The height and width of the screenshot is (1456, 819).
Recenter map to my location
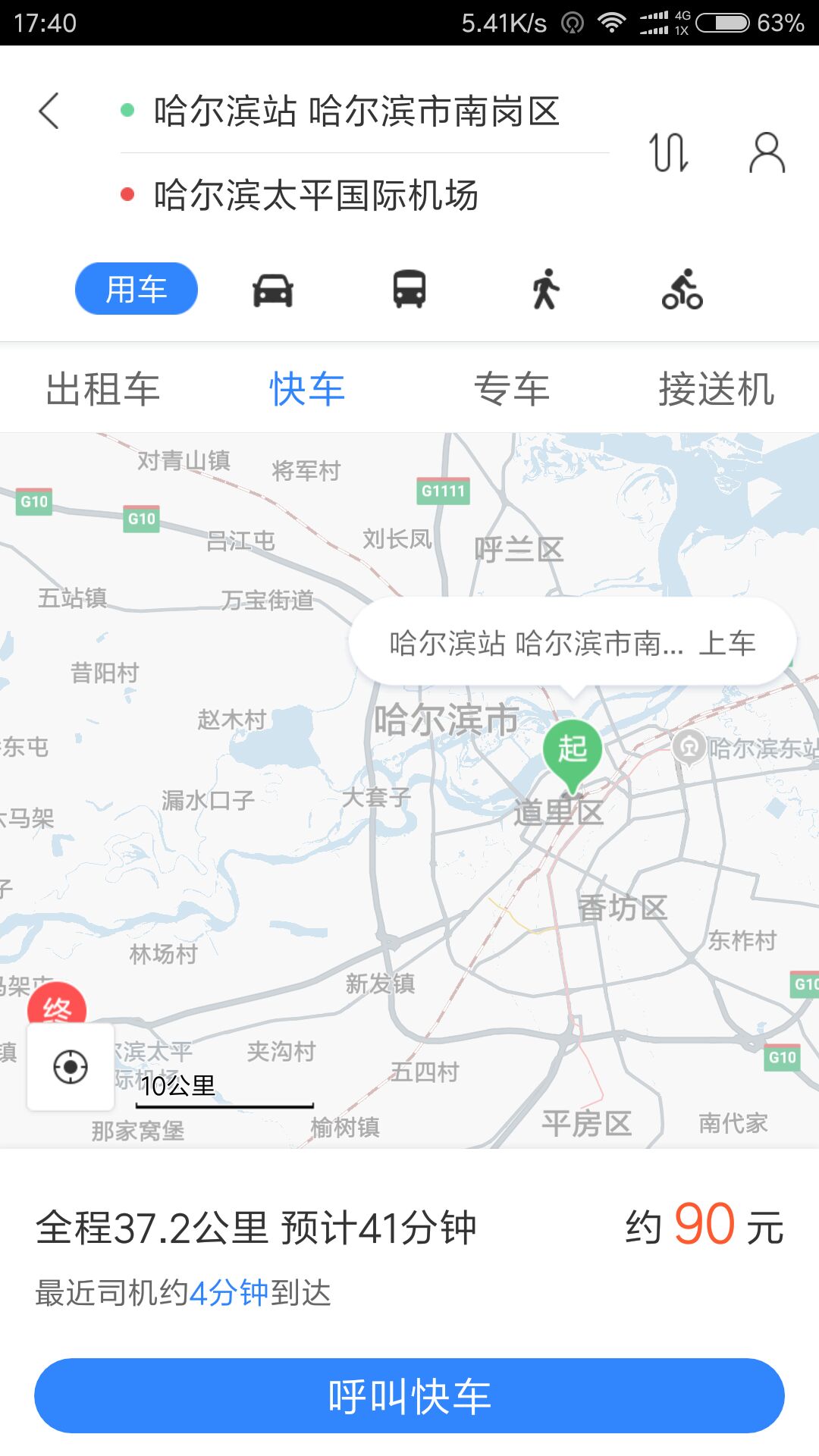coord(71,1067)
